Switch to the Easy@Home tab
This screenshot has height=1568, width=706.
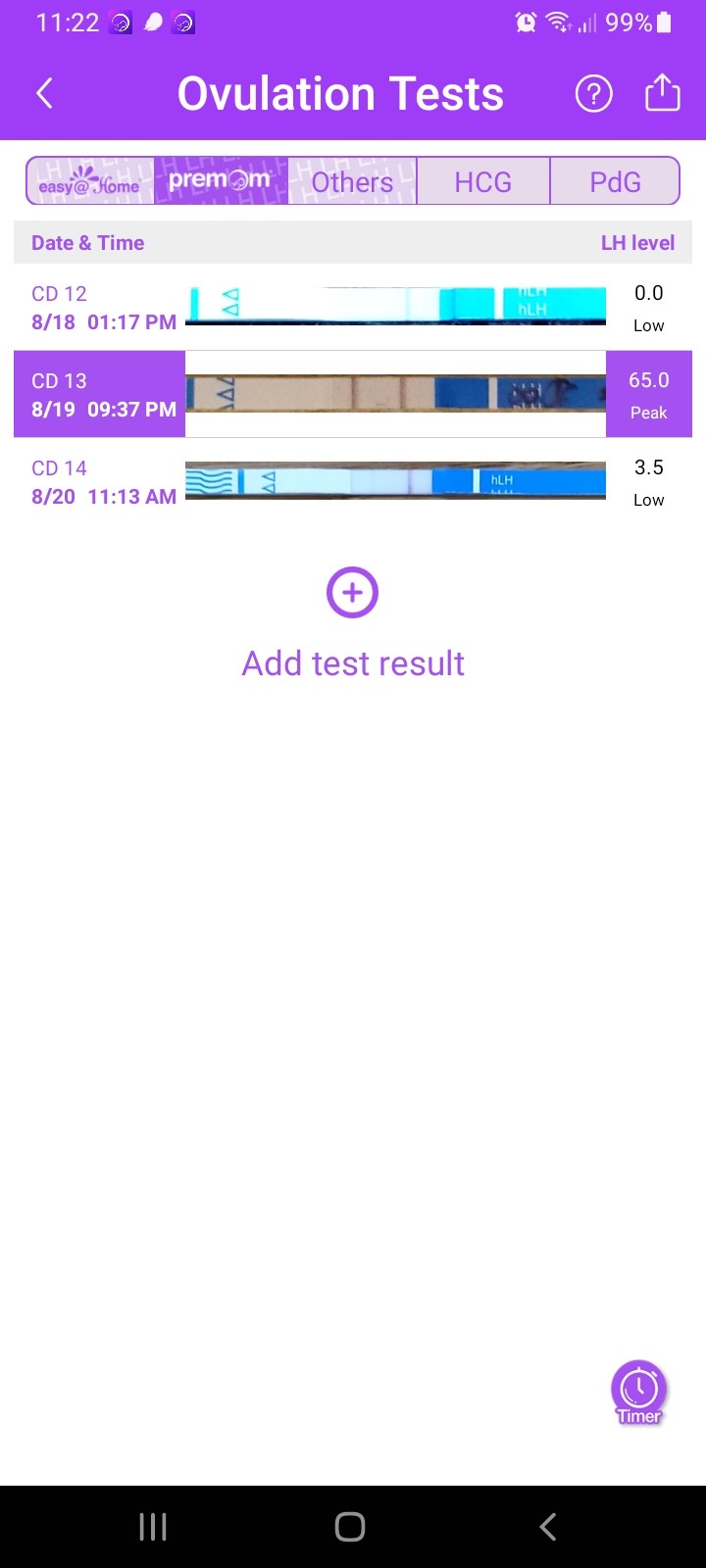coord(90,182)
